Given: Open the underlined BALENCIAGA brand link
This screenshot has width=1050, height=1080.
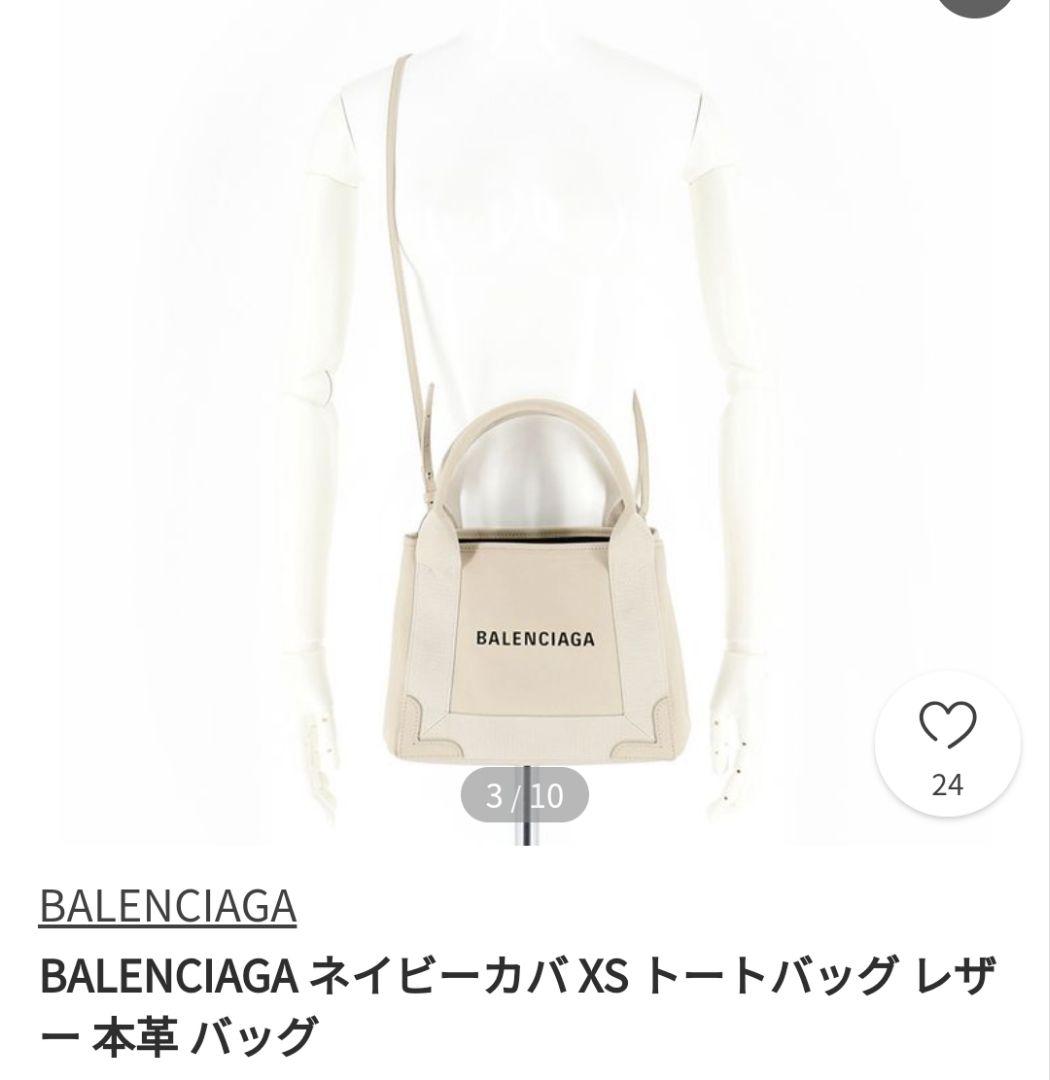Looking at the screenshot, I should (168, 906).
